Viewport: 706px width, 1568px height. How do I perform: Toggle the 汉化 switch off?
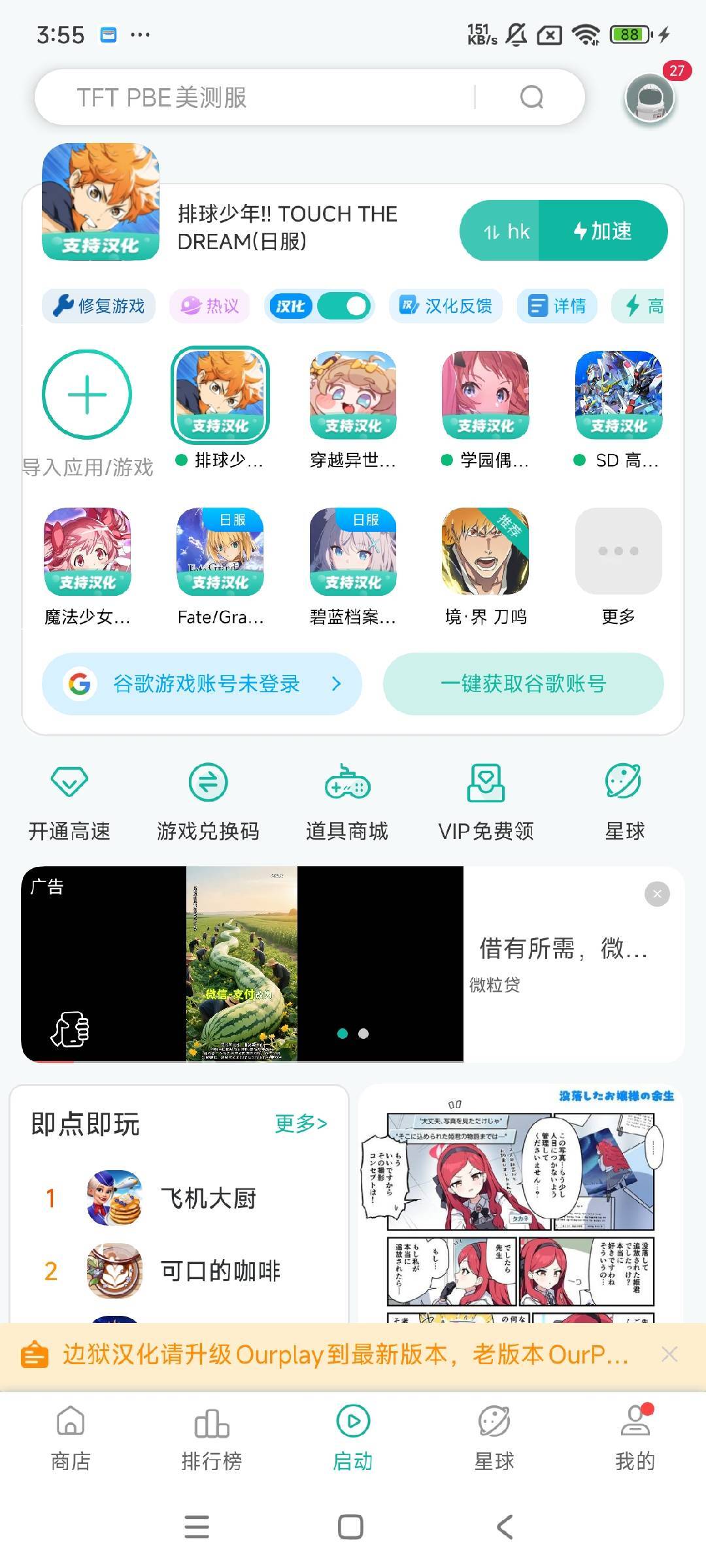(x=344, y=306)
